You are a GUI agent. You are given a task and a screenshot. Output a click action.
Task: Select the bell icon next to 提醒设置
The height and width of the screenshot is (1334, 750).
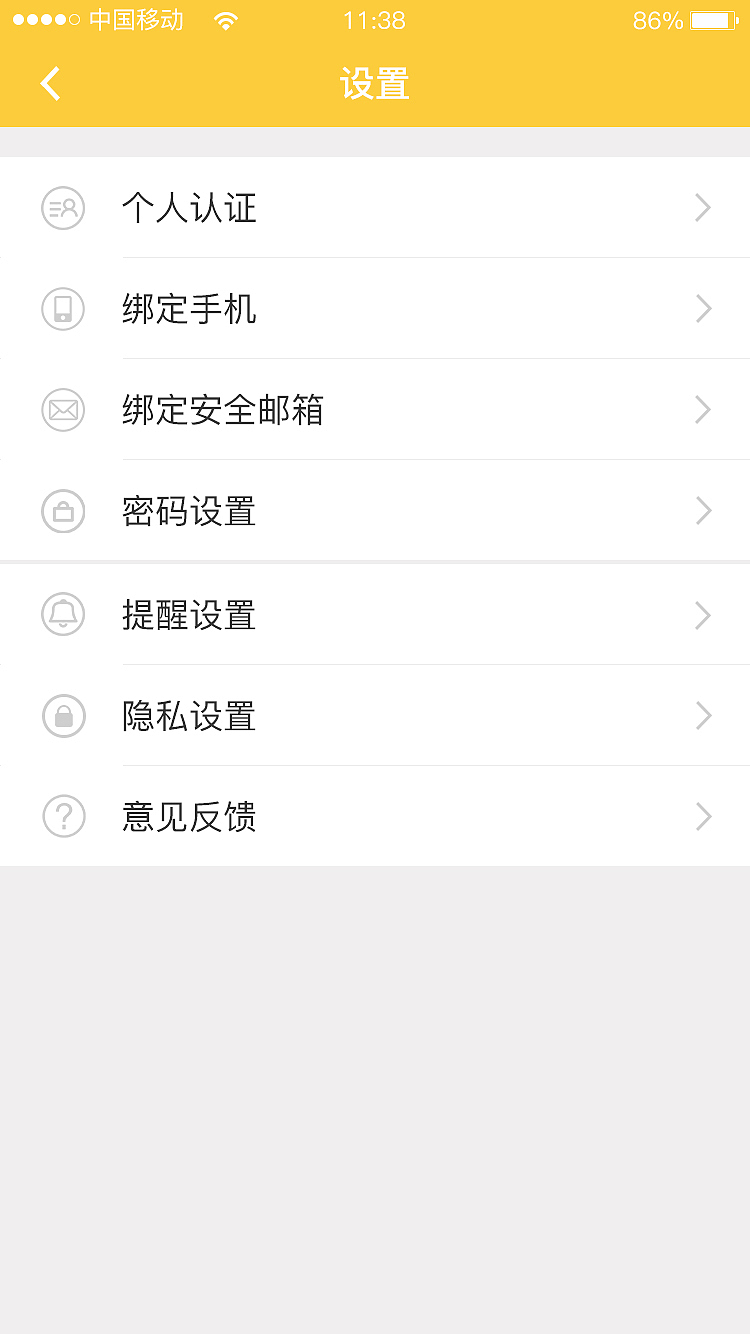63,616
